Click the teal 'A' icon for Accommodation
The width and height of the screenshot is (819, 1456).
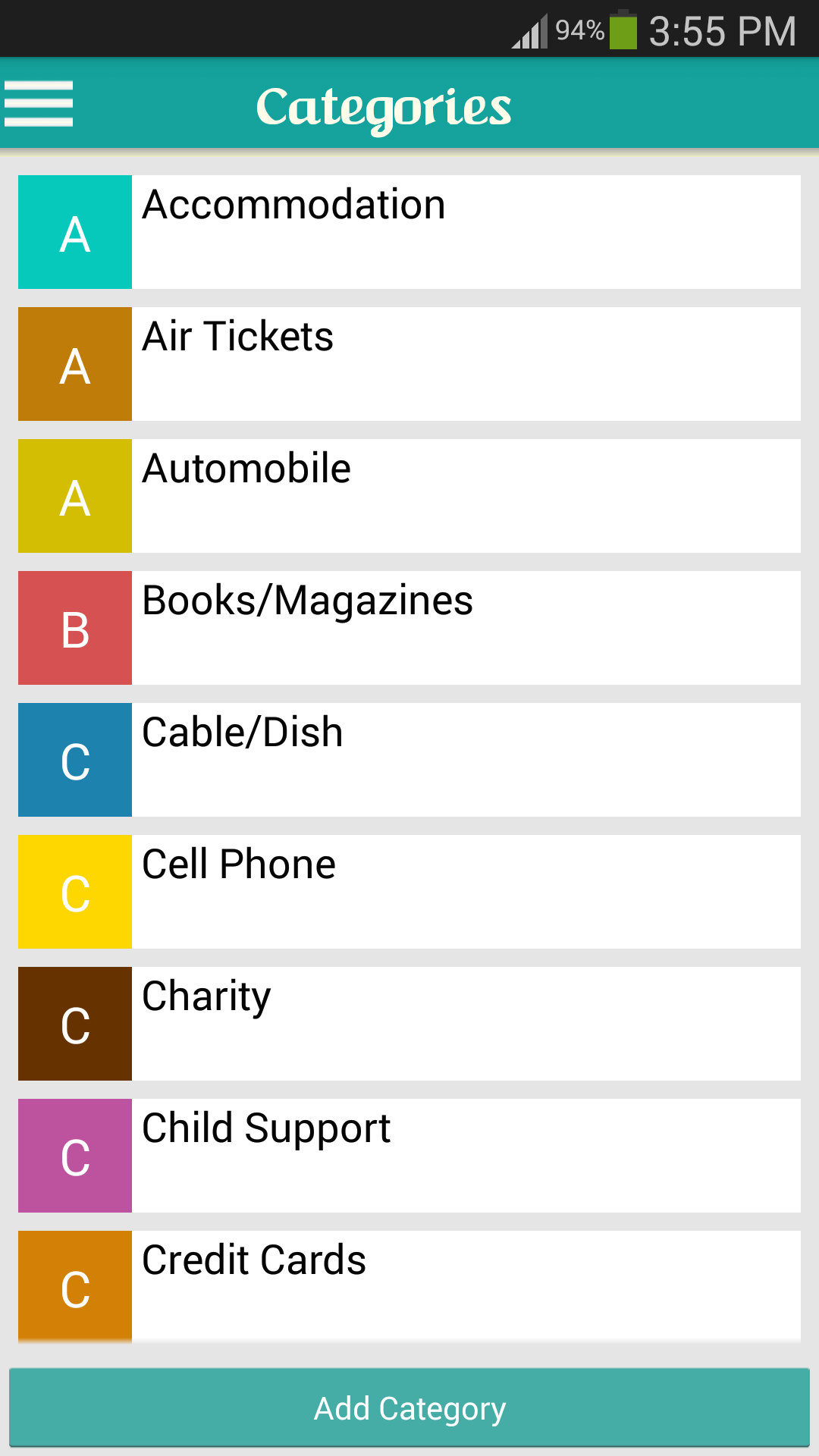tap(74, 231)
